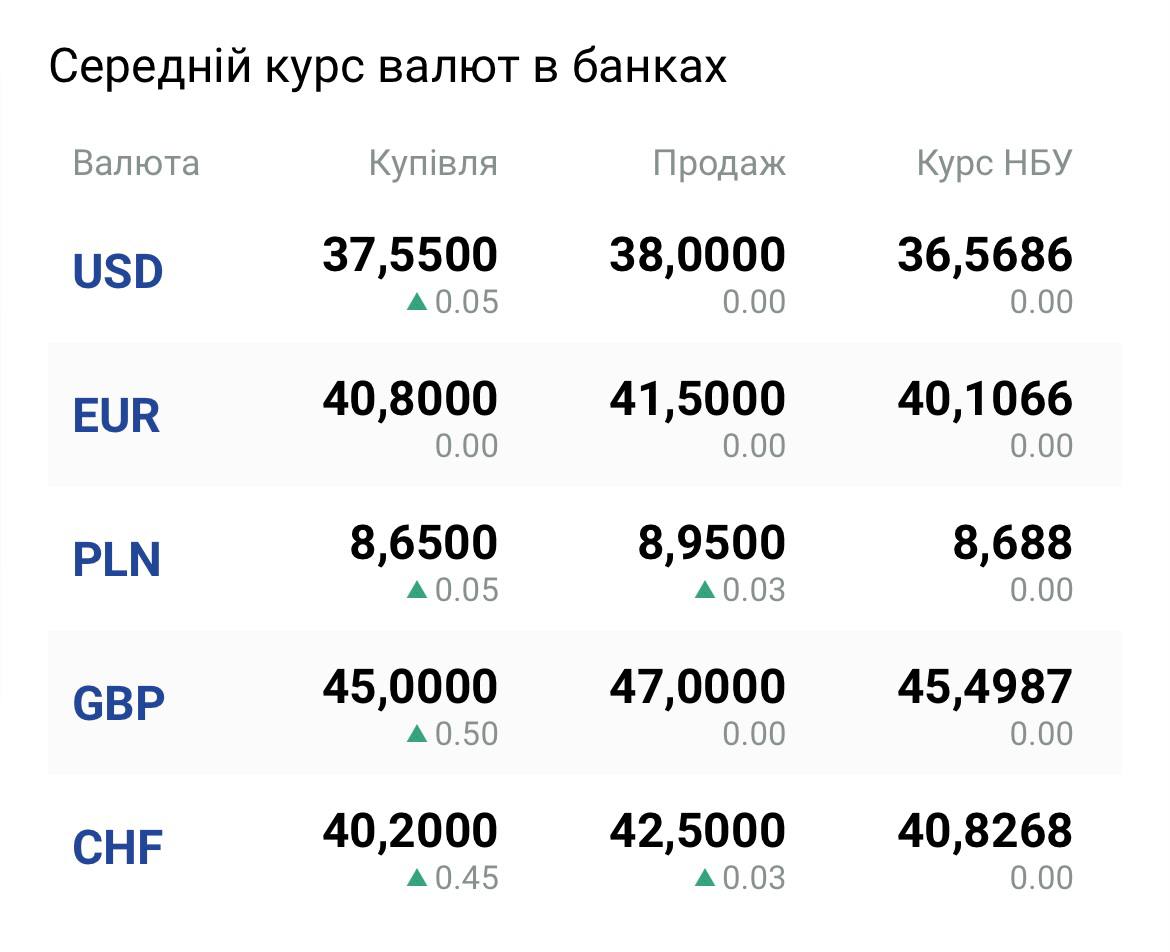Open the GBP currency rate details
Image resolution: width=1170 pixels, height=952 pixels.
tap(118, 704)
